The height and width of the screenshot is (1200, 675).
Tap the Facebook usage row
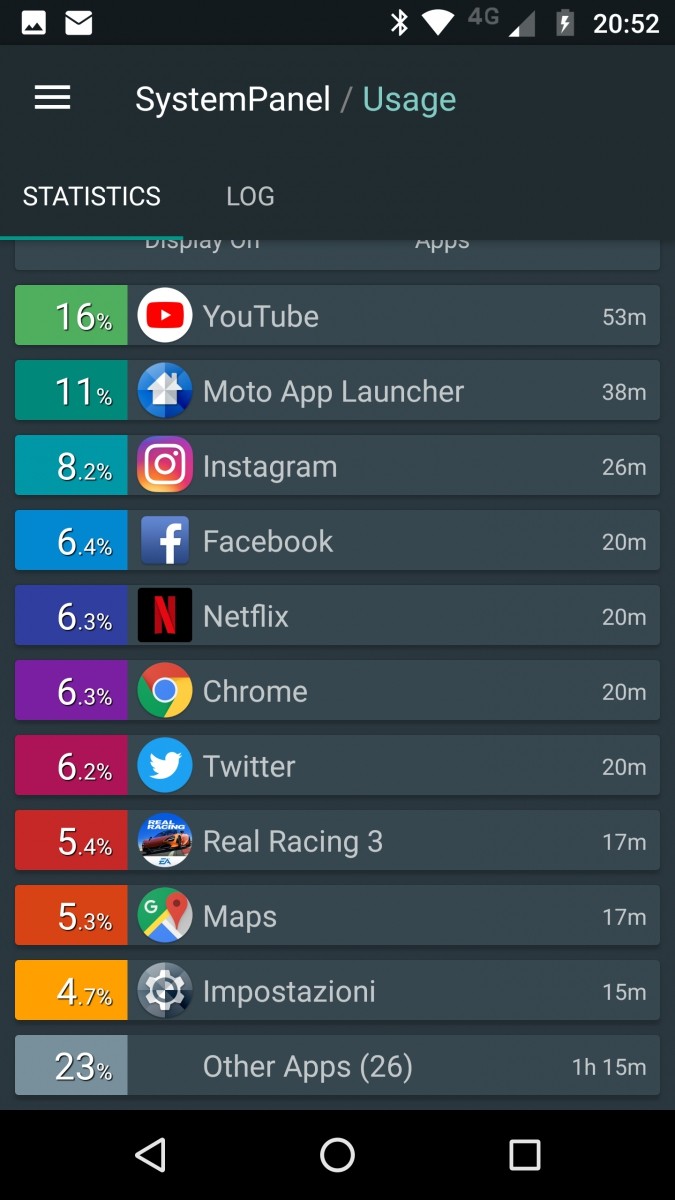coord(337,541)
